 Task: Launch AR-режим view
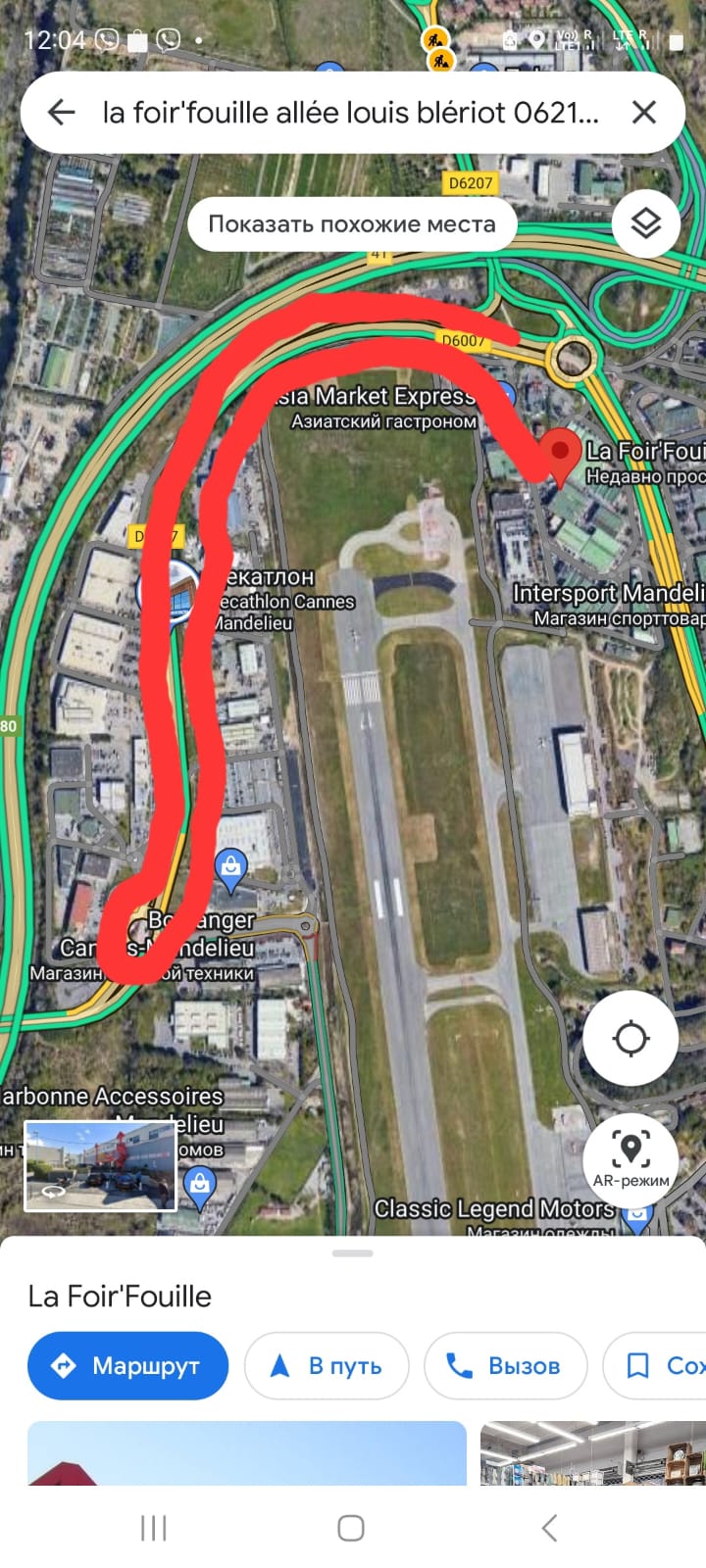630,1158
